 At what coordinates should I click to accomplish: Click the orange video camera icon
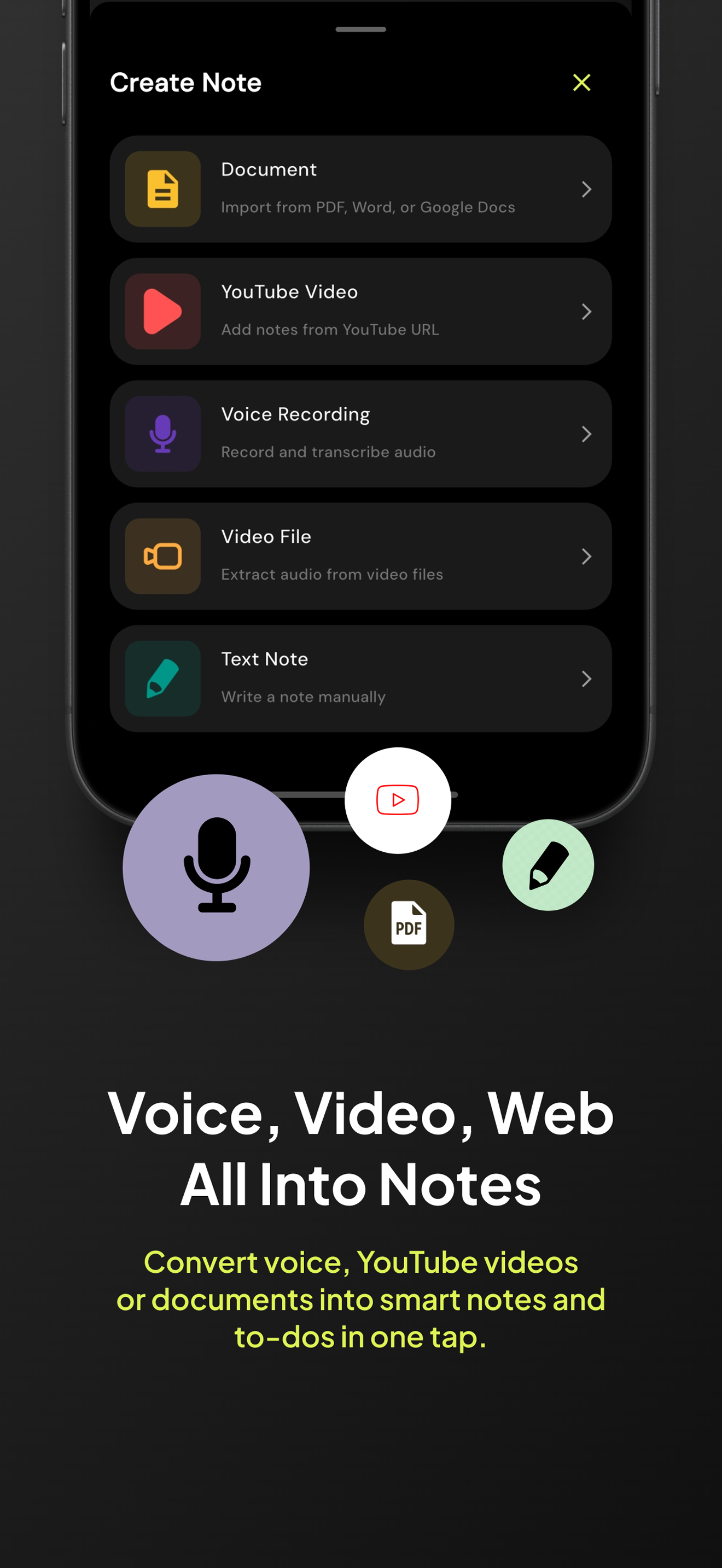[x=162, y=557]
